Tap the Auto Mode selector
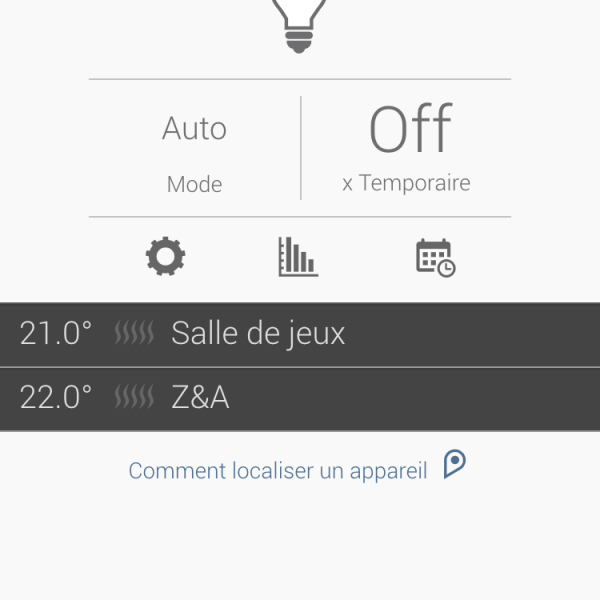 pyautogui.click(x=195, y=150)
